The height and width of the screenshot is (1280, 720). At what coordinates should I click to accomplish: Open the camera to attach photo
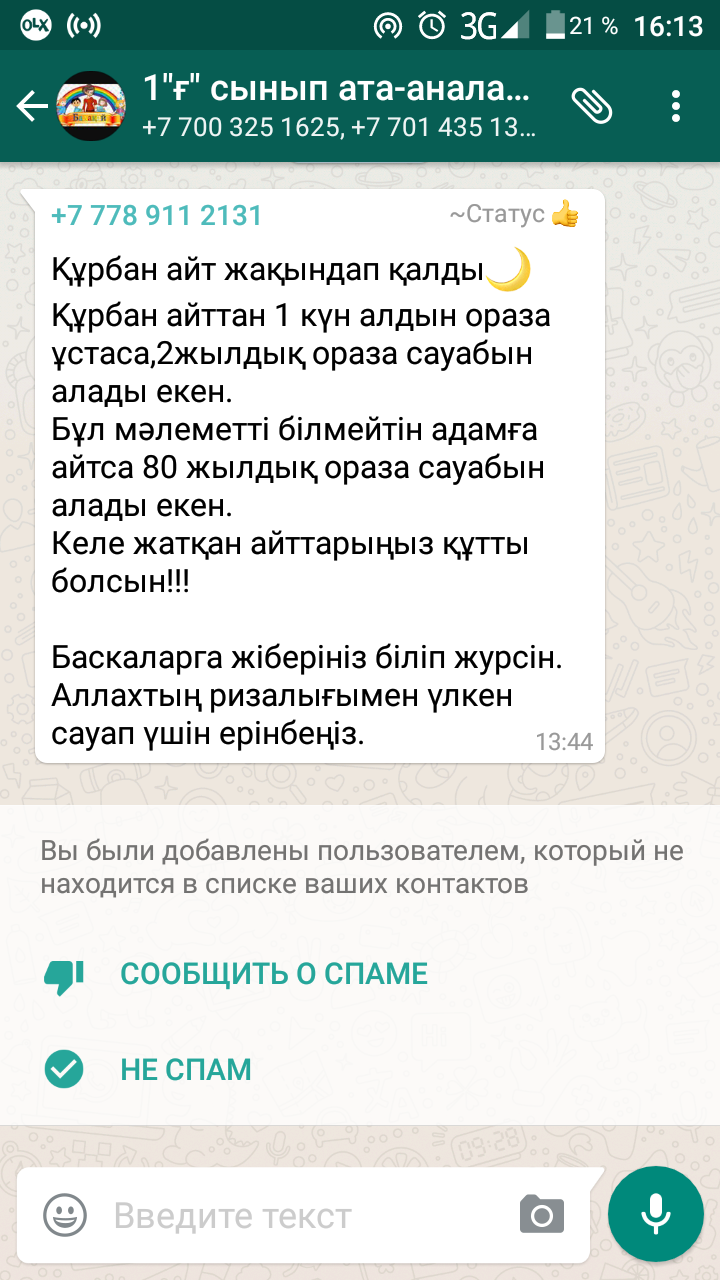click(x=542, y=1215)
